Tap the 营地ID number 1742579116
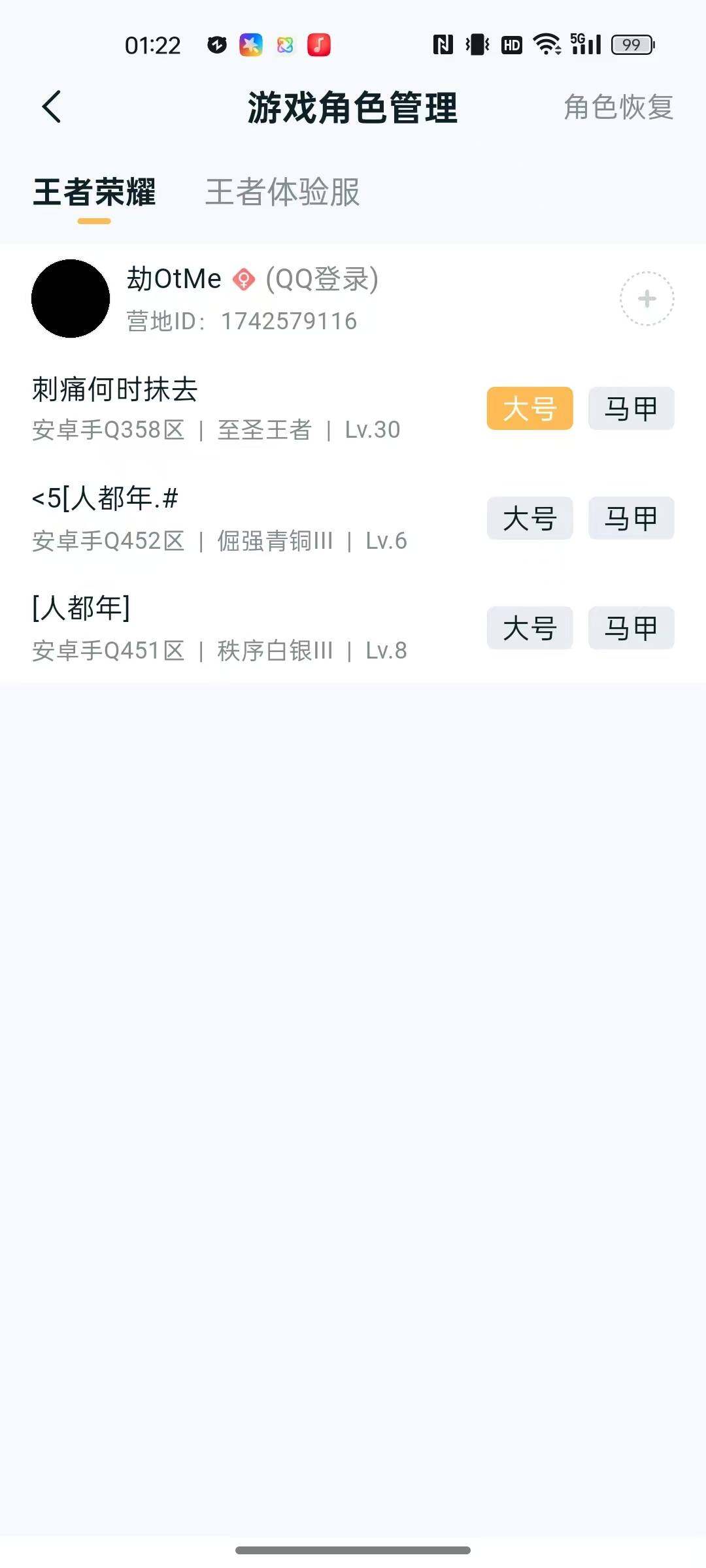Viewport: 706px width, 1568px height. click(288, 320)
